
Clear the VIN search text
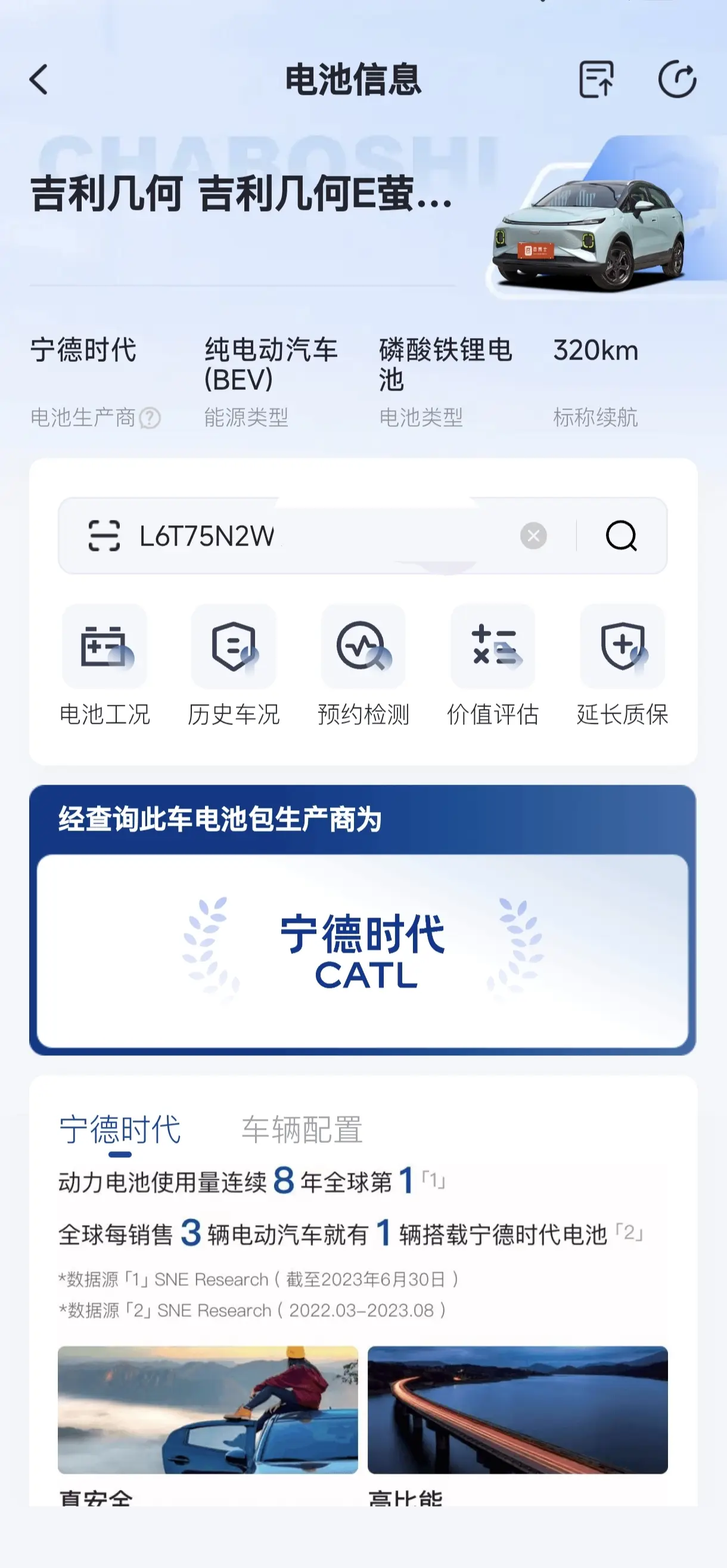point(533,535)
